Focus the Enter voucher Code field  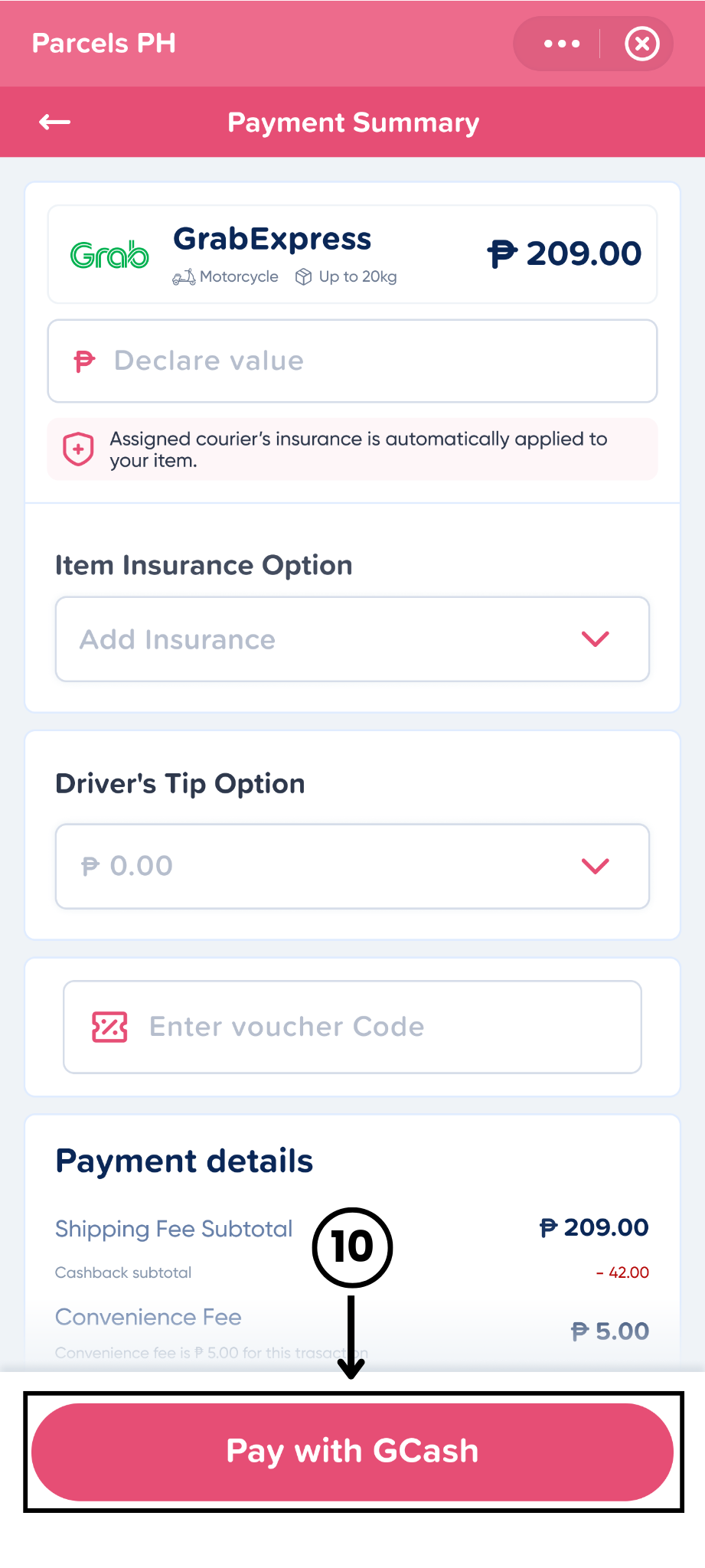[352, 1027]
